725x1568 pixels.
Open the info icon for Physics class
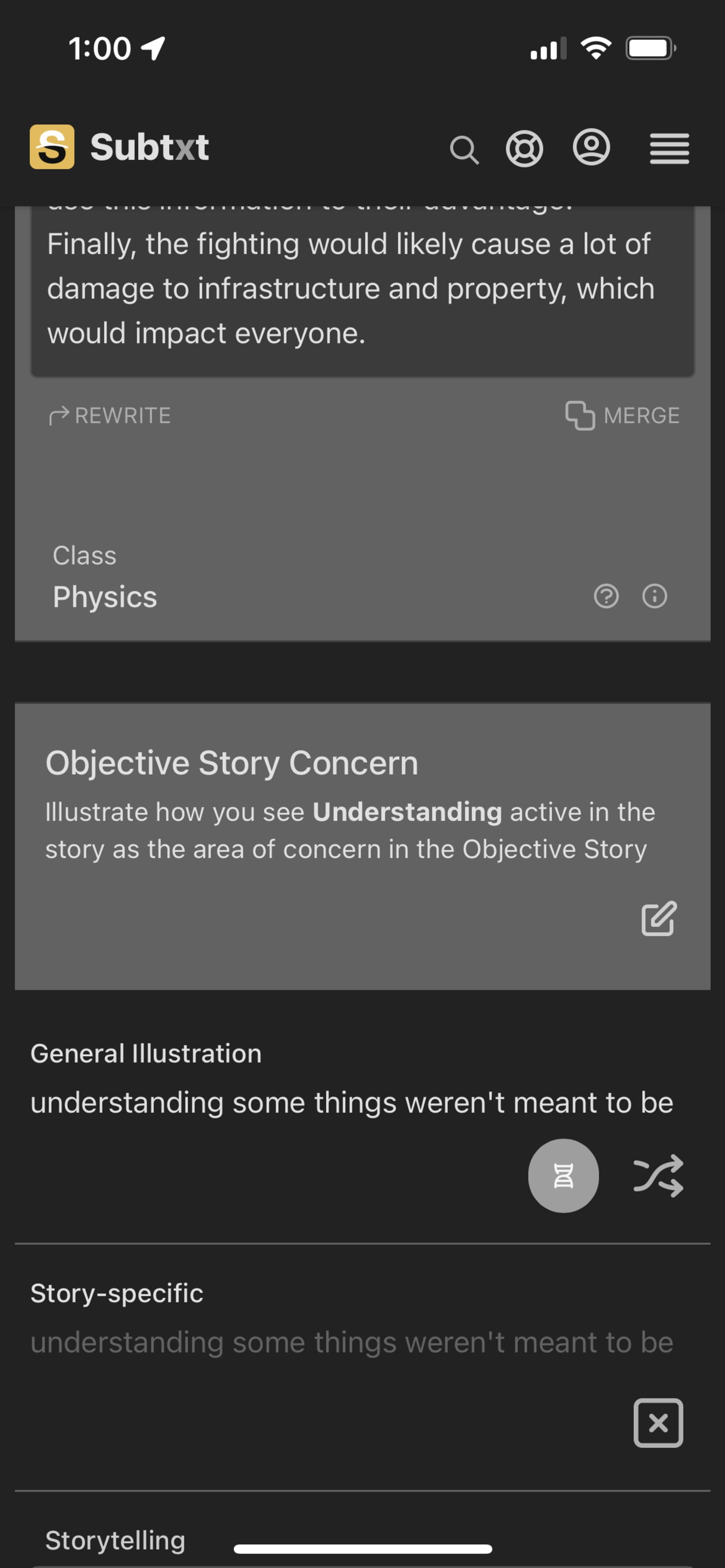[654, 596]
